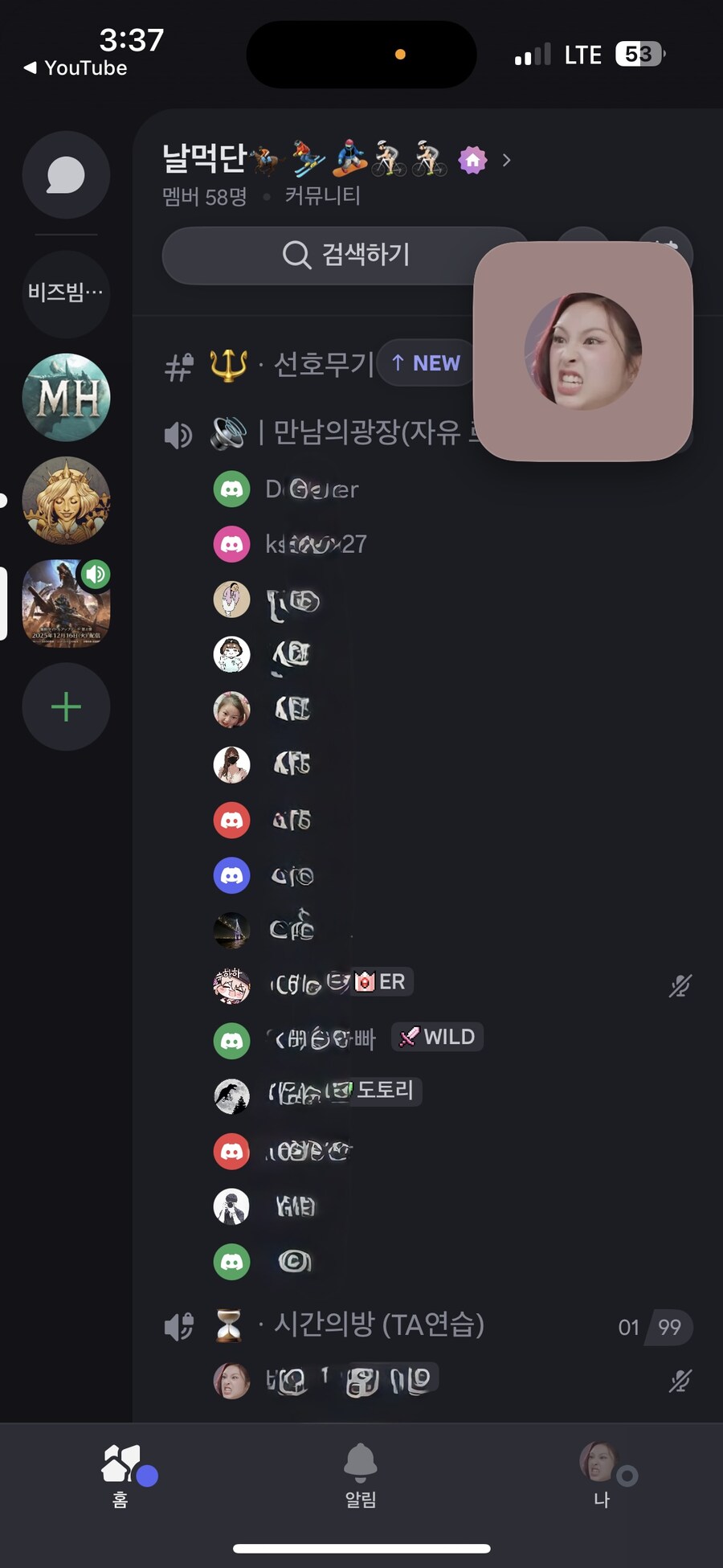Switch to the MH server
The height and width of the screenshot is (1568, 723).
pos(66,398)
